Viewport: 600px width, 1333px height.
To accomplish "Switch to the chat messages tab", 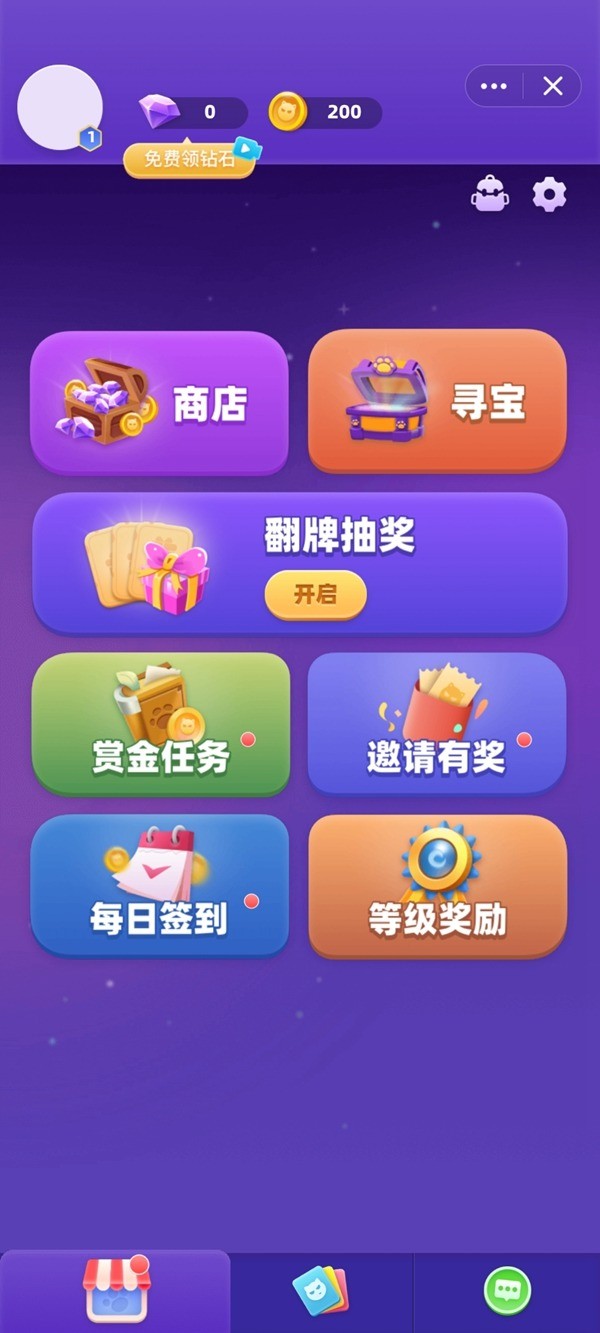I will (507, 1291).
